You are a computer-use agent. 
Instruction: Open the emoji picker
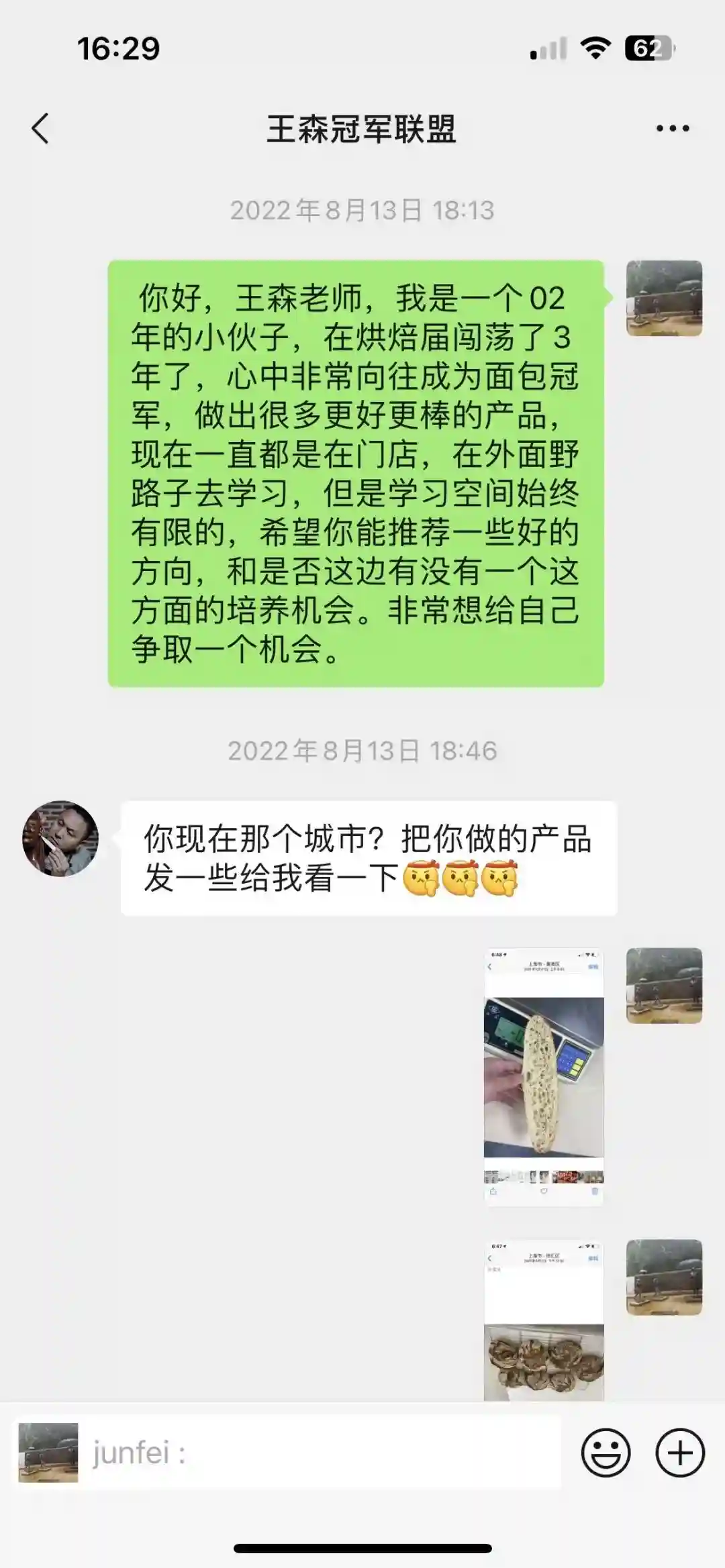(606, 1453)
